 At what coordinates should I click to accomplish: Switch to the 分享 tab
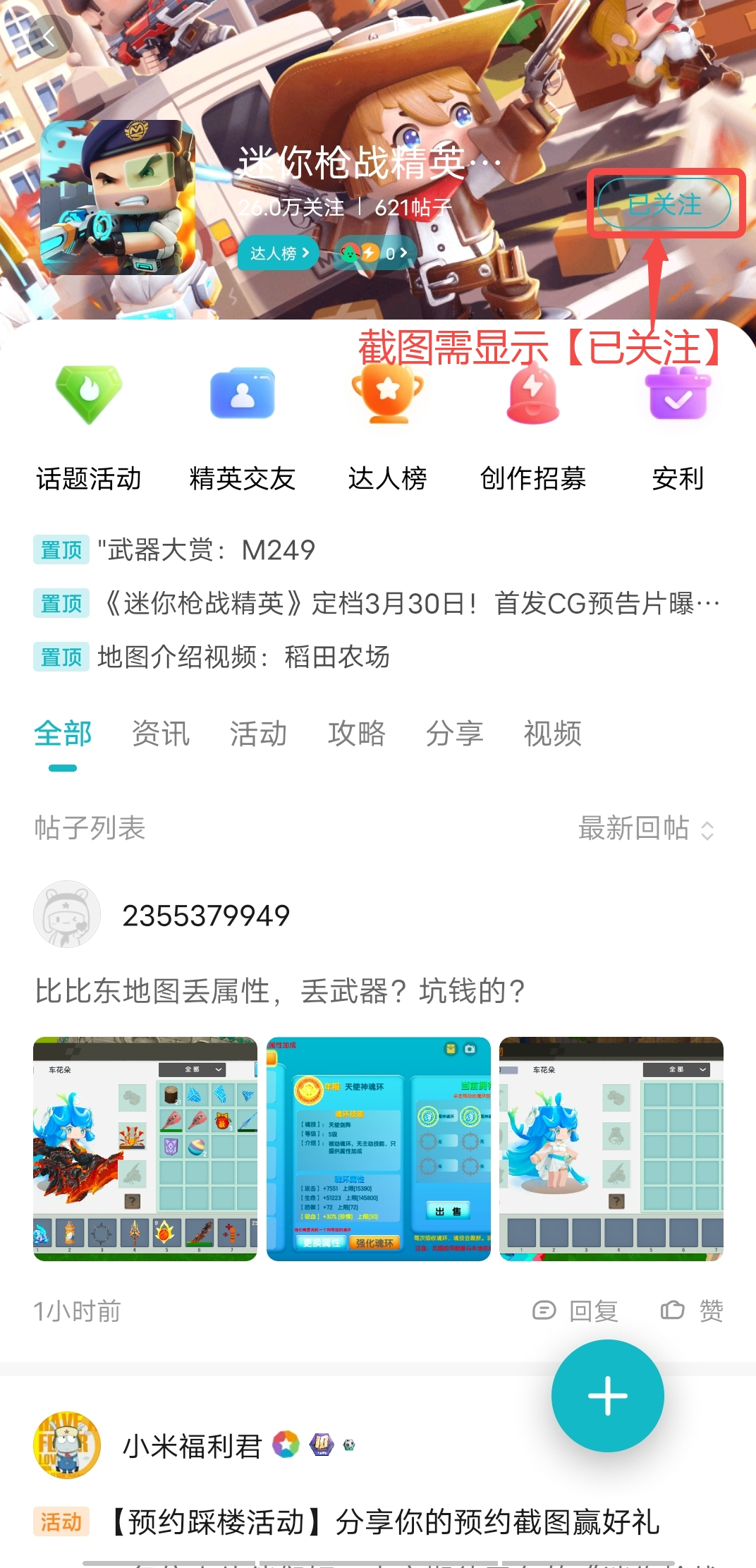coord(454,734)
